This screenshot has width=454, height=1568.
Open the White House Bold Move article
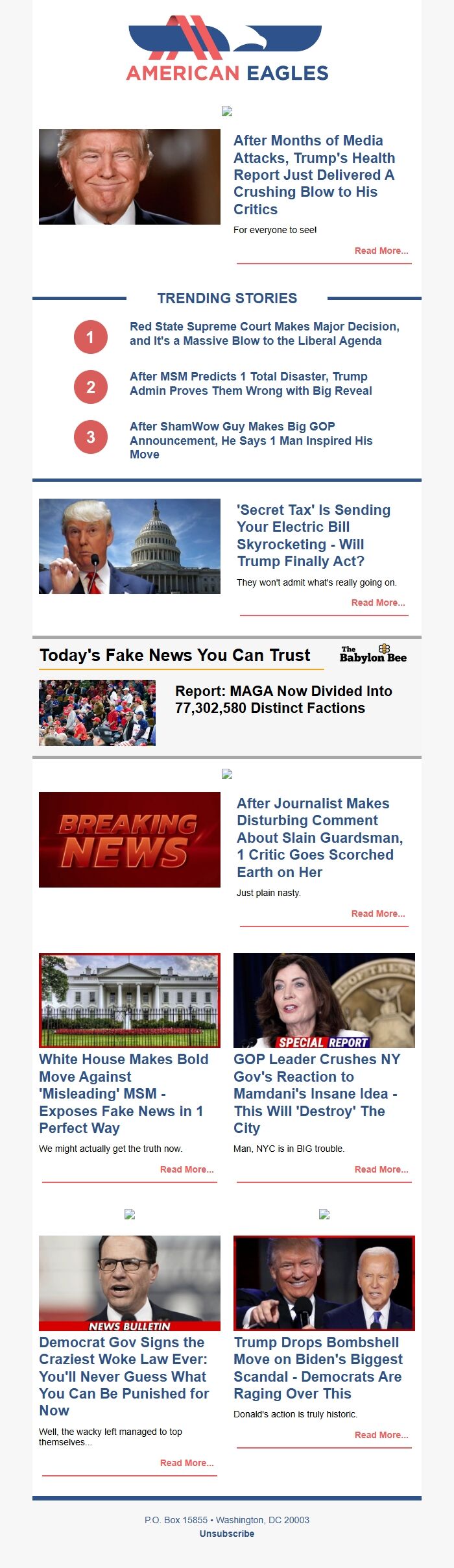123,1093
